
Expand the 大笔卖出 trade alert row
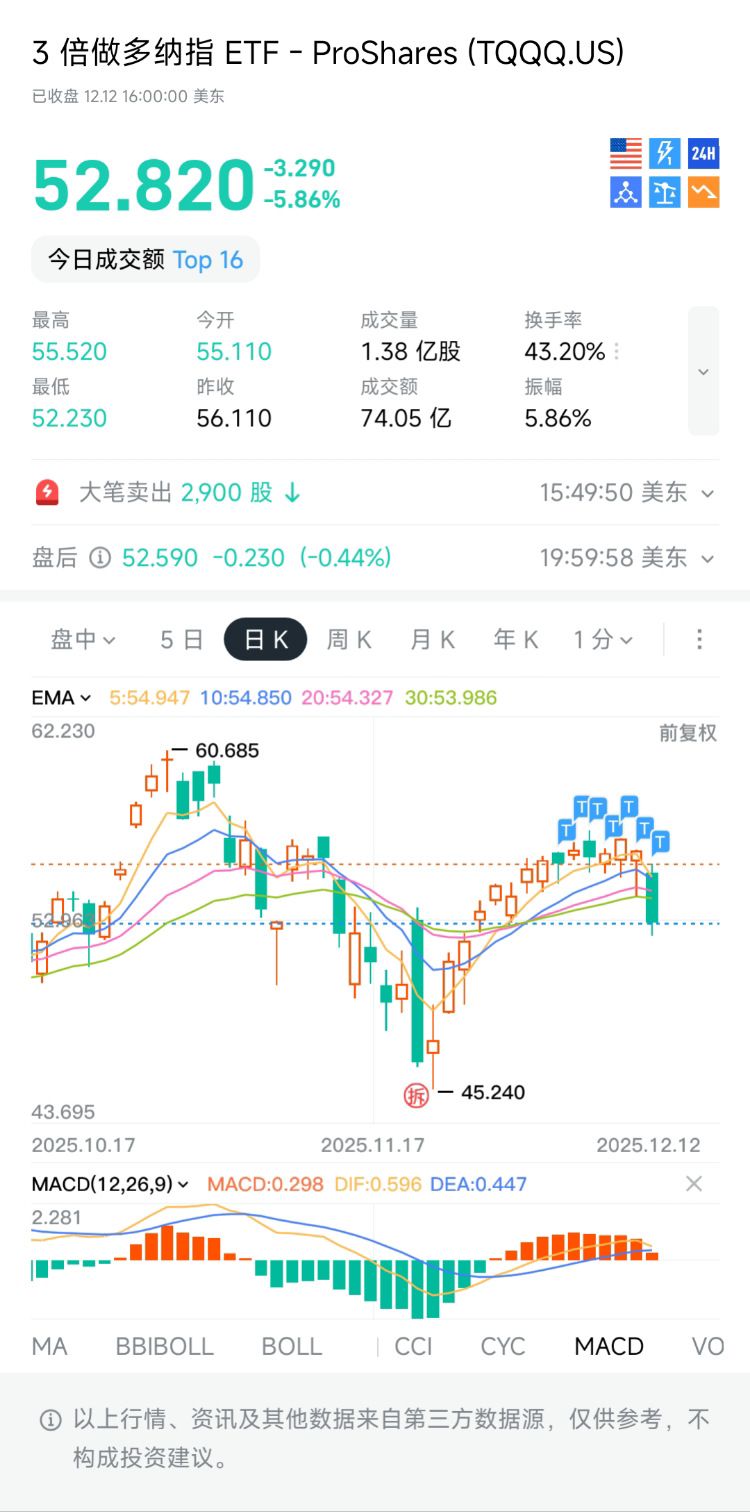point(708,493)
